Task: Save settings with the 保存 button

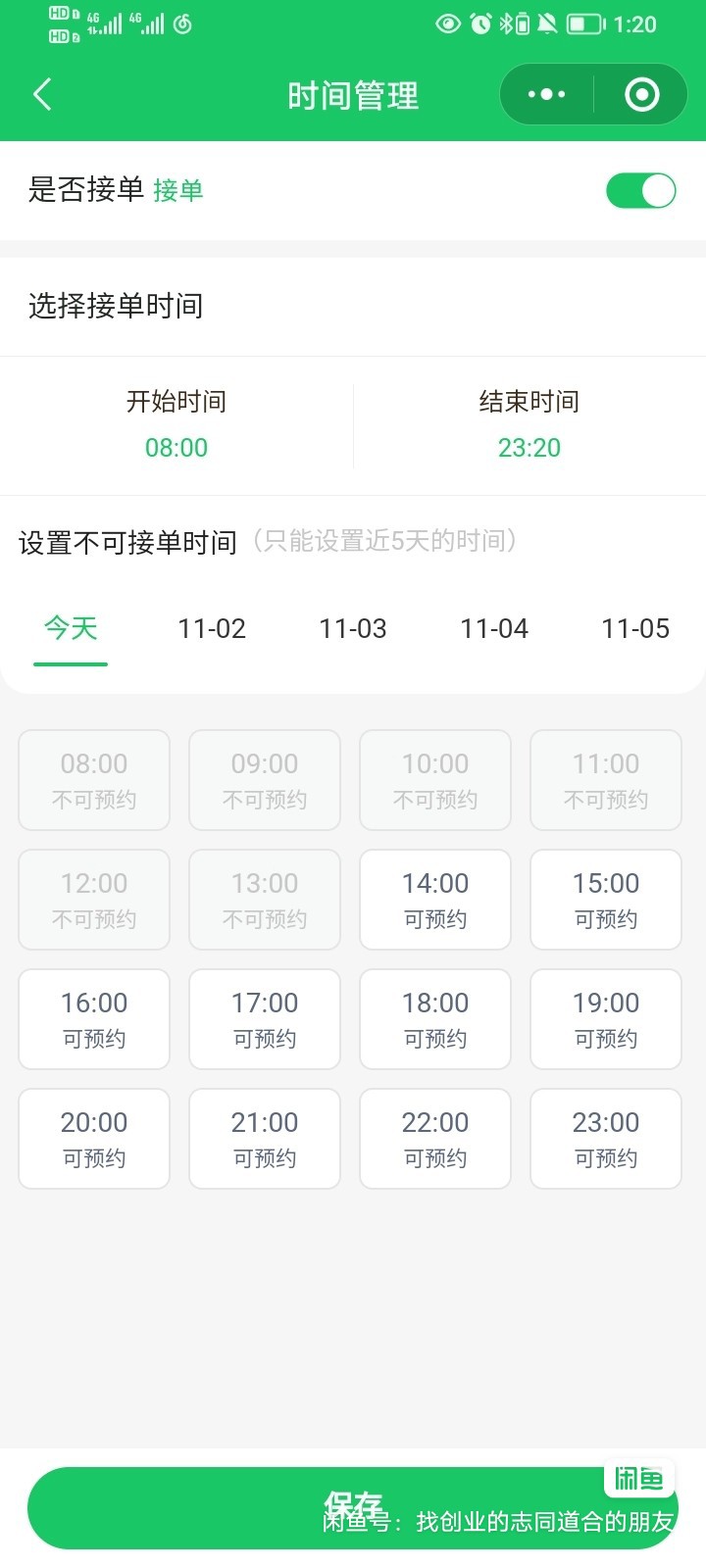Action: 353,1507
